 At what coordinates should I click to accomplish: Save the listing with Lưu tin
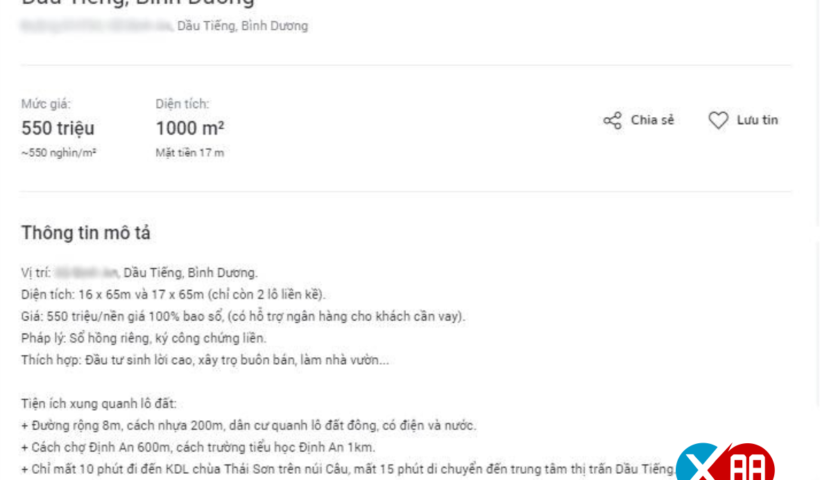click(742, 121)
